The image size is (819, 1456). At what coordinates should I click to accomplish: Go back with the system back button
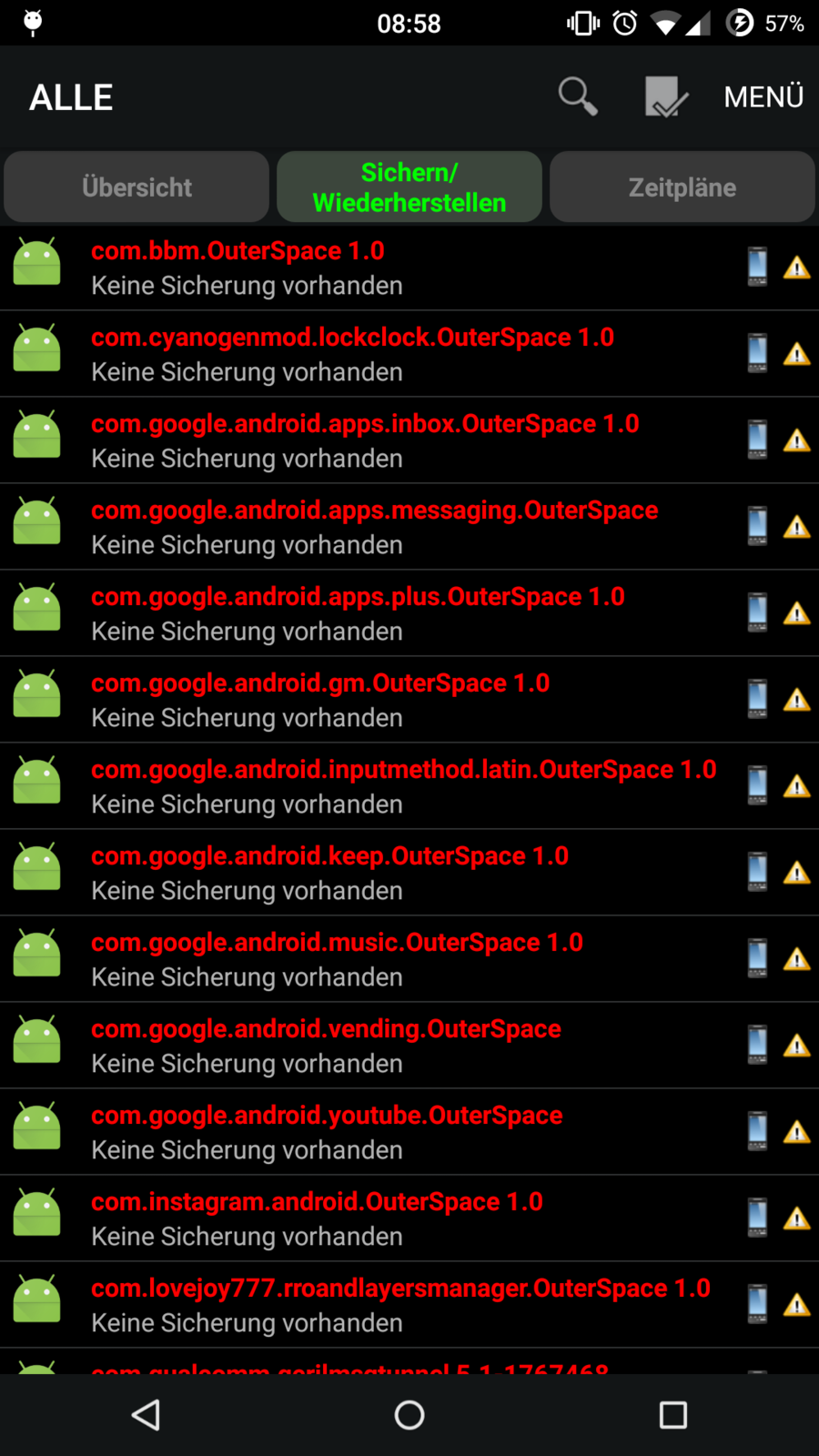[146, 1415]
